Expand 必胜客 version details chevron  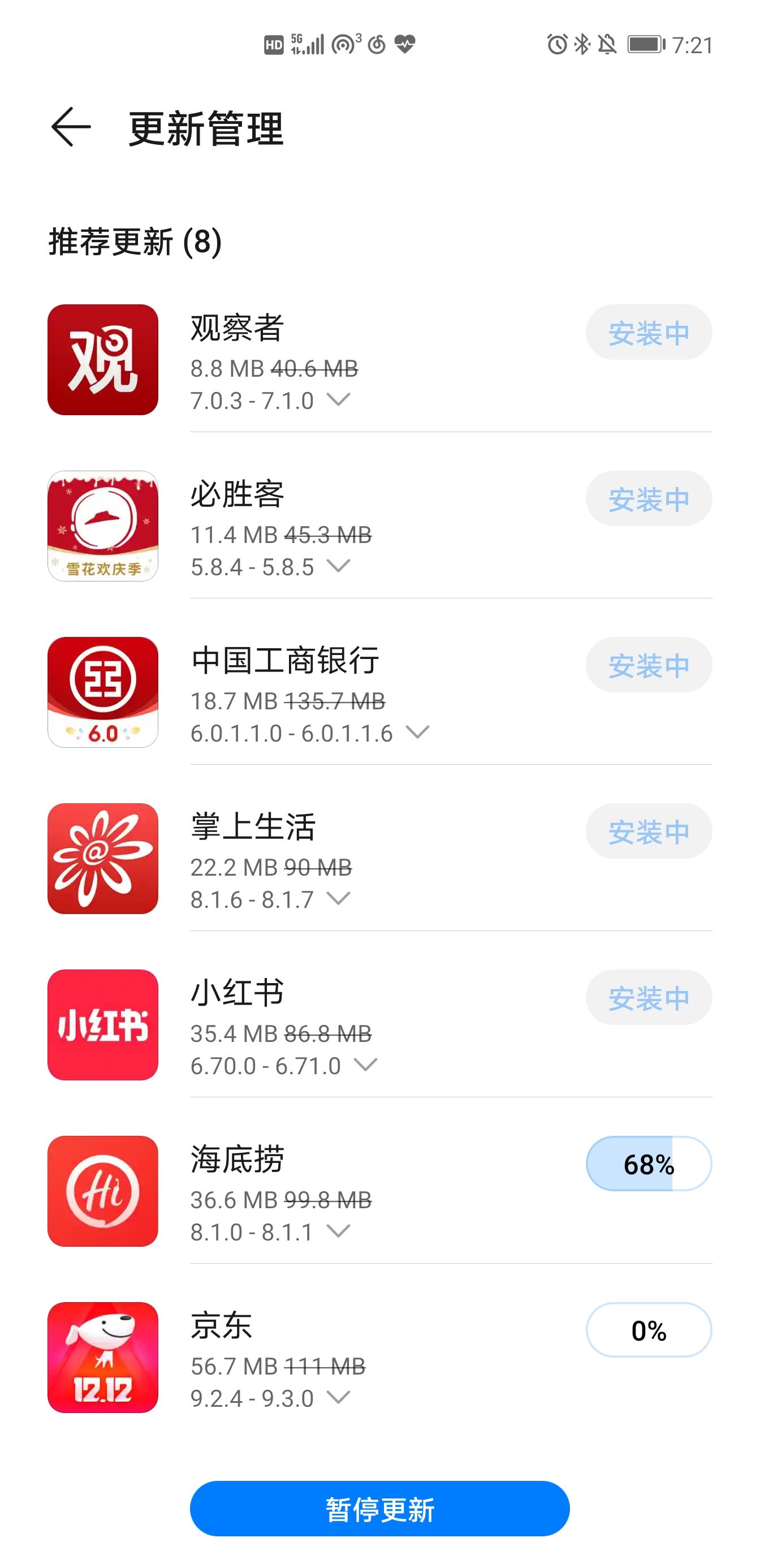click(338, 566)
